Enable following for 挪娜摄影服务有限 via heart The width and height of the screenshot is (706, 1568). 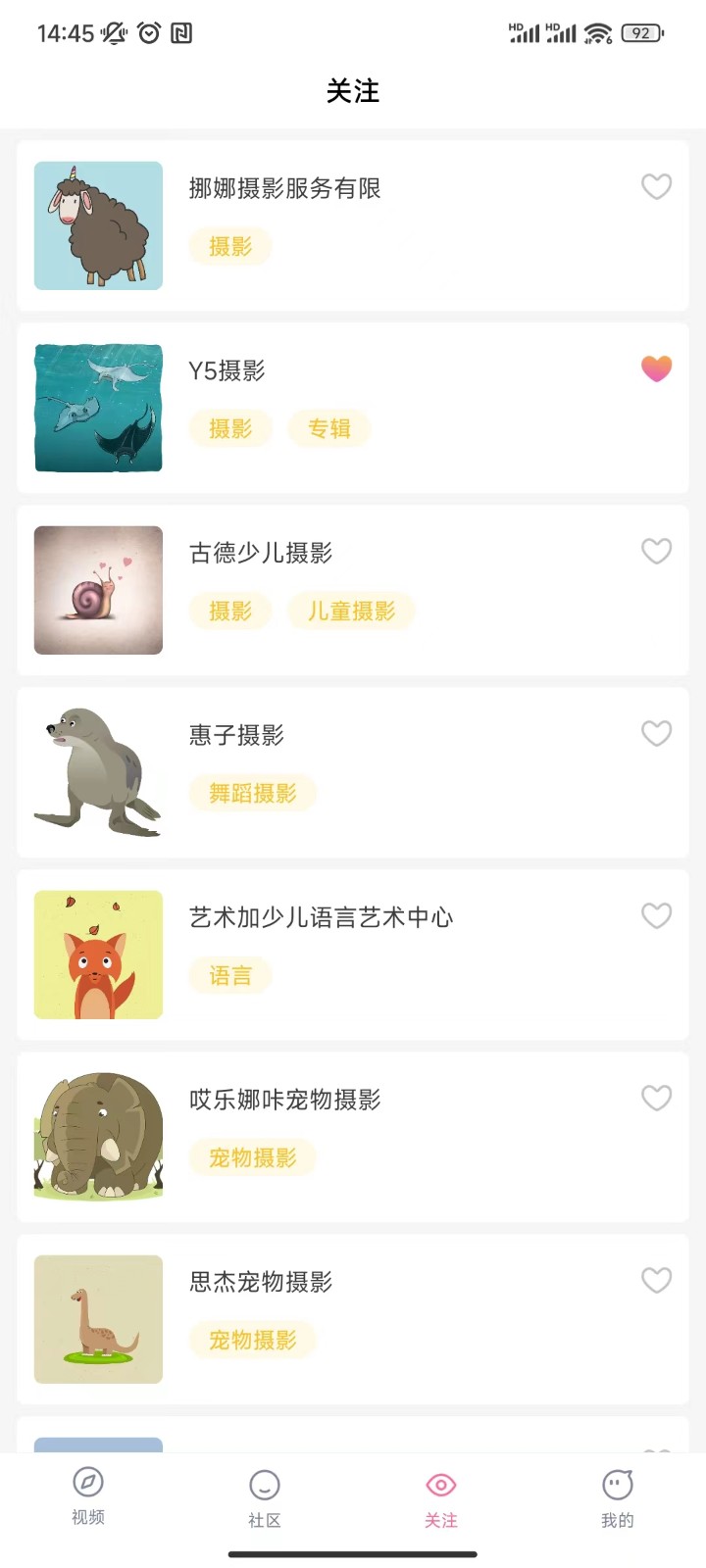click(656, 186)
